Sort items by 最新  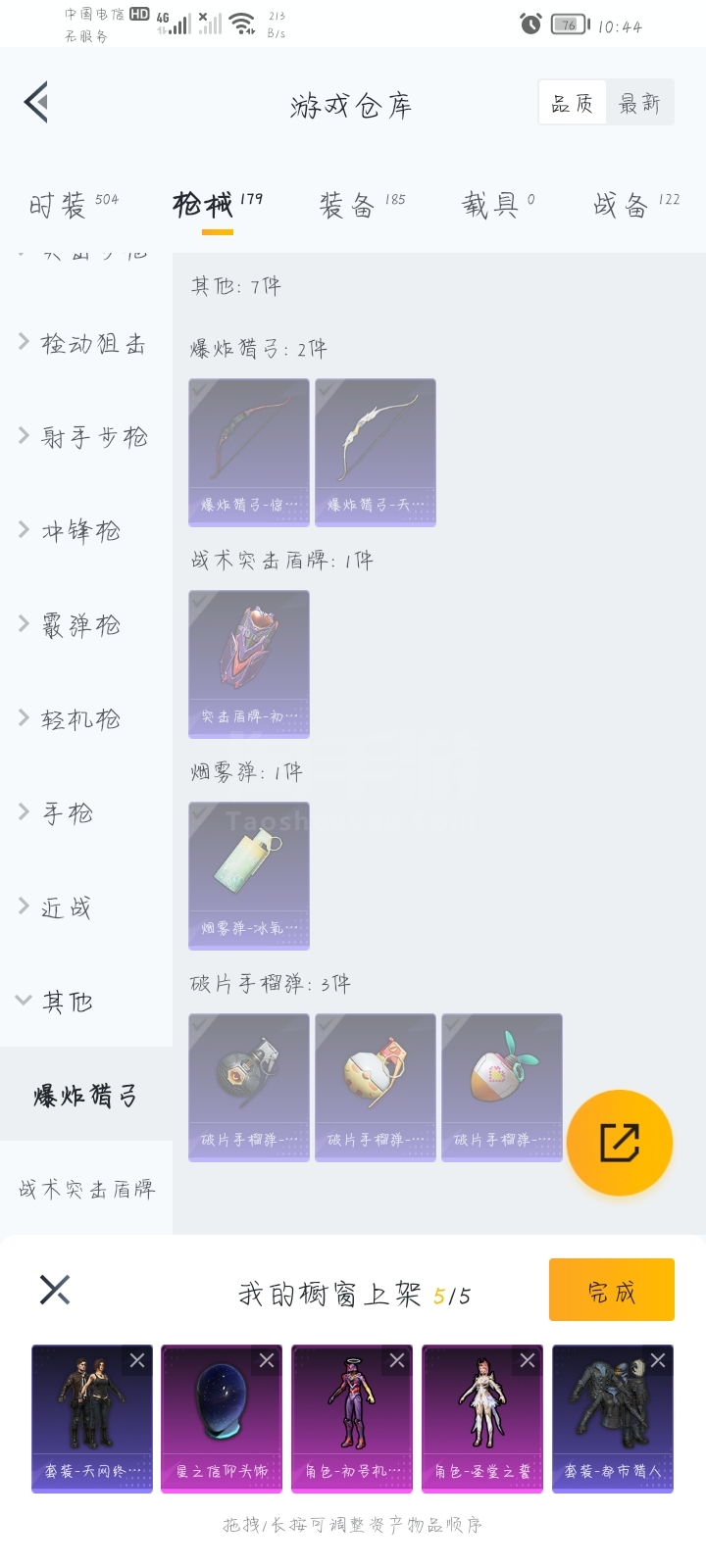639,103
